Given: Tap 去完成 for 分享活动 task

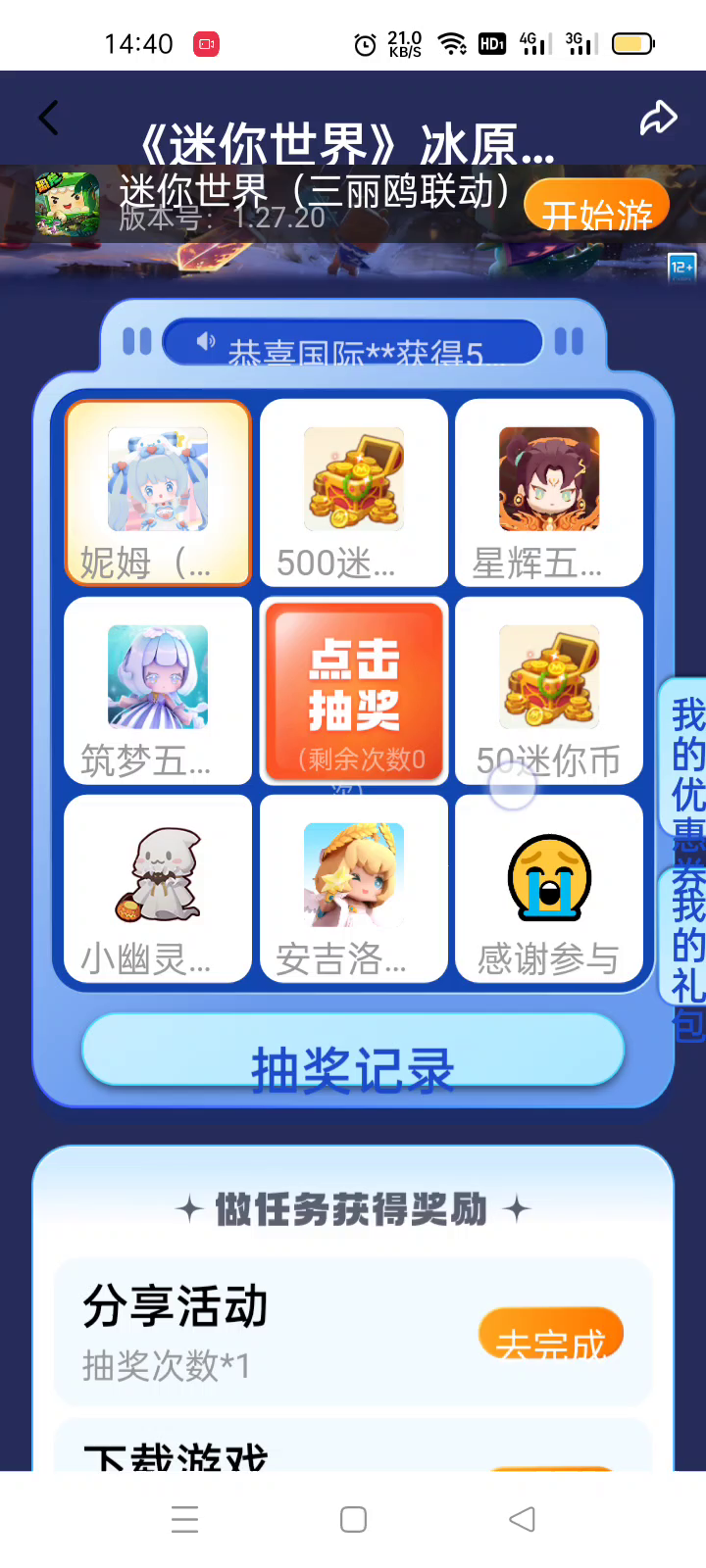Looking at the screenshot, I should point(550,1335).
